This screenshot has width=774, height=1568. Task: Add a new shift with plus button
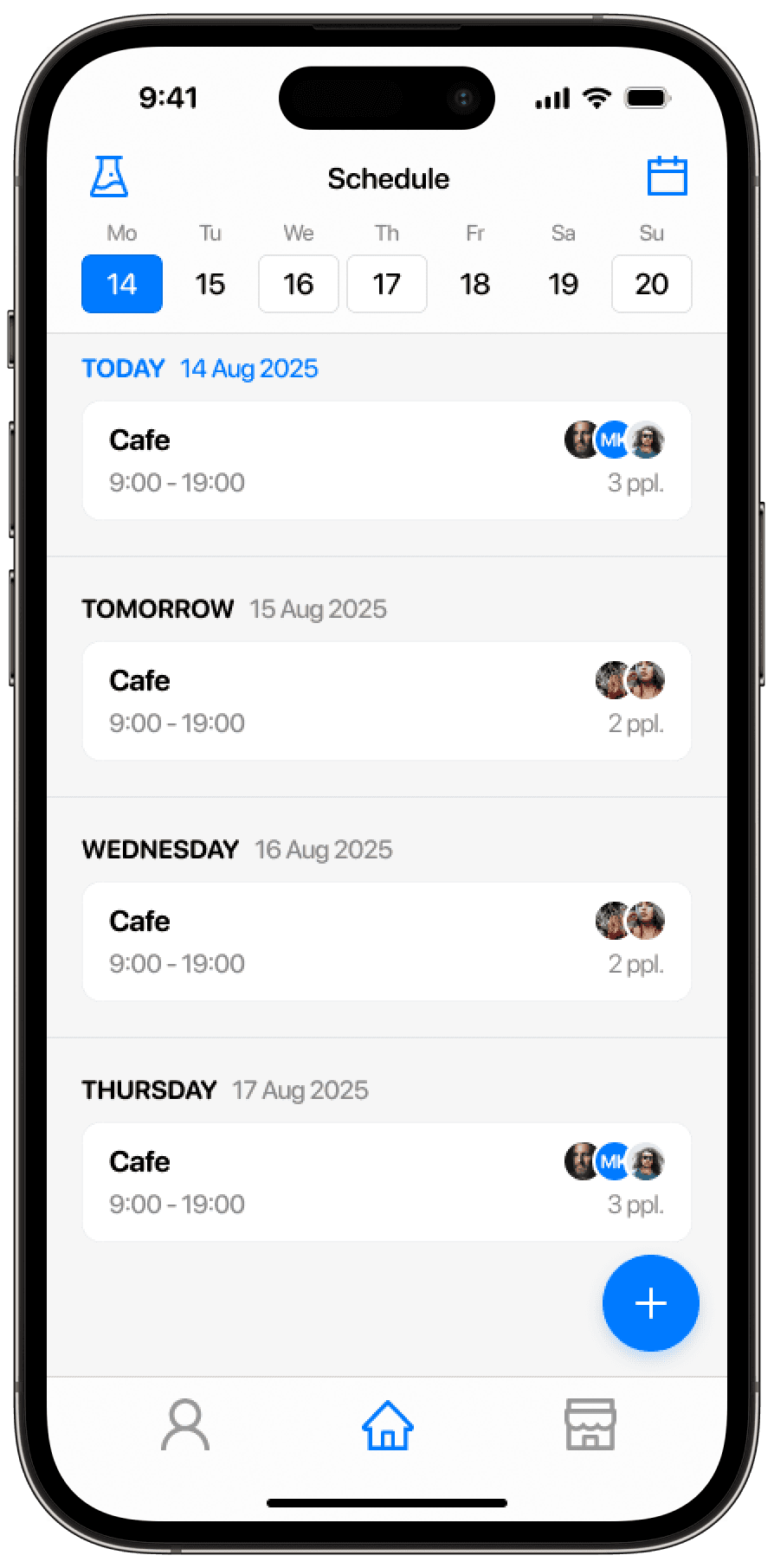650,1302
